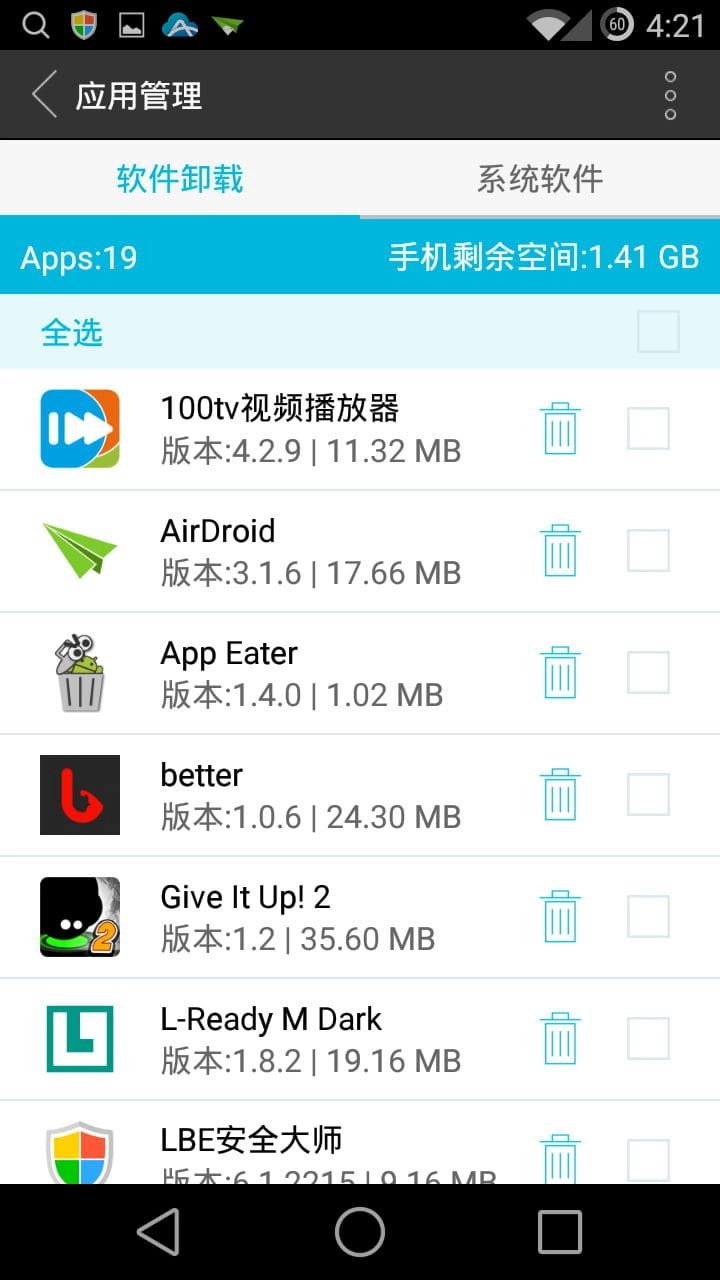This screenshot has width=720, height=1280.
Task: Tick the Give It Up! 2 checkbox
Action: (648, 917)
